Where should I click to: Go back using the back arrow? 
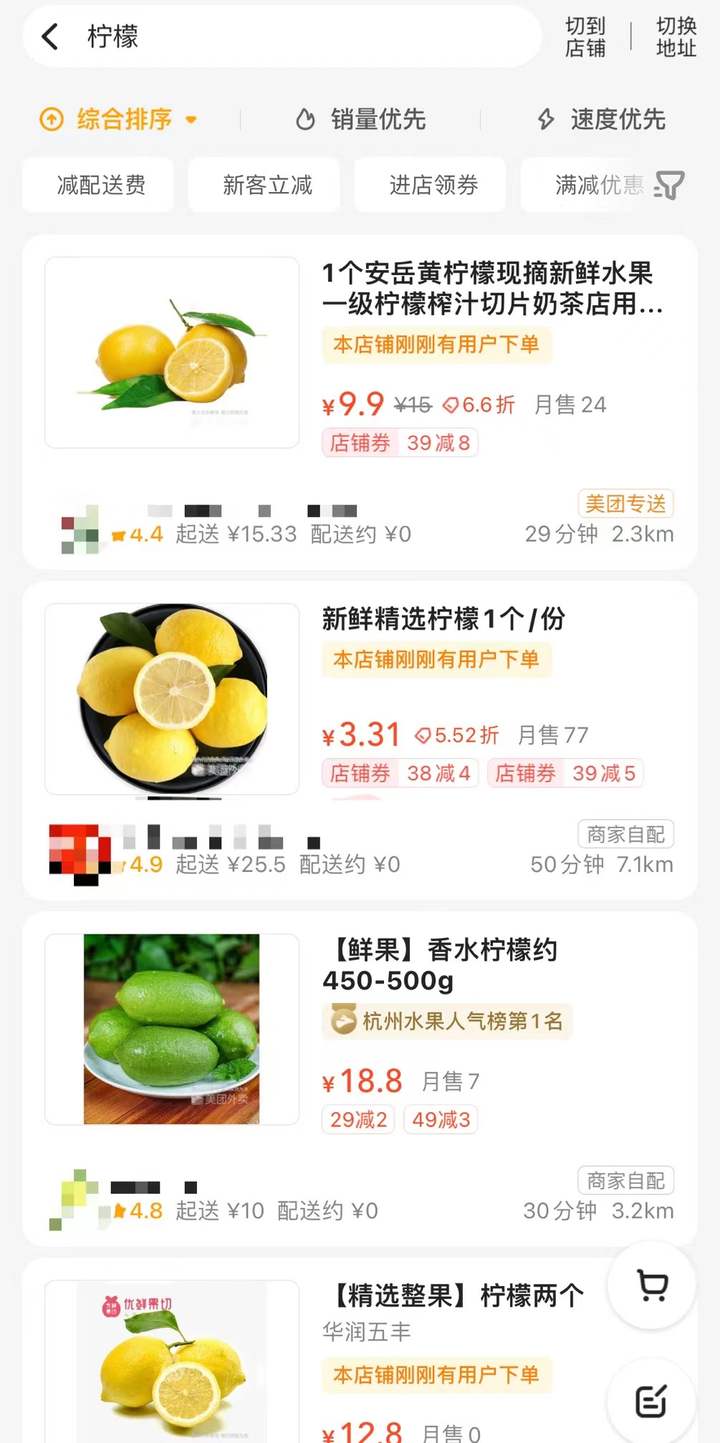[x=50, y=38]
